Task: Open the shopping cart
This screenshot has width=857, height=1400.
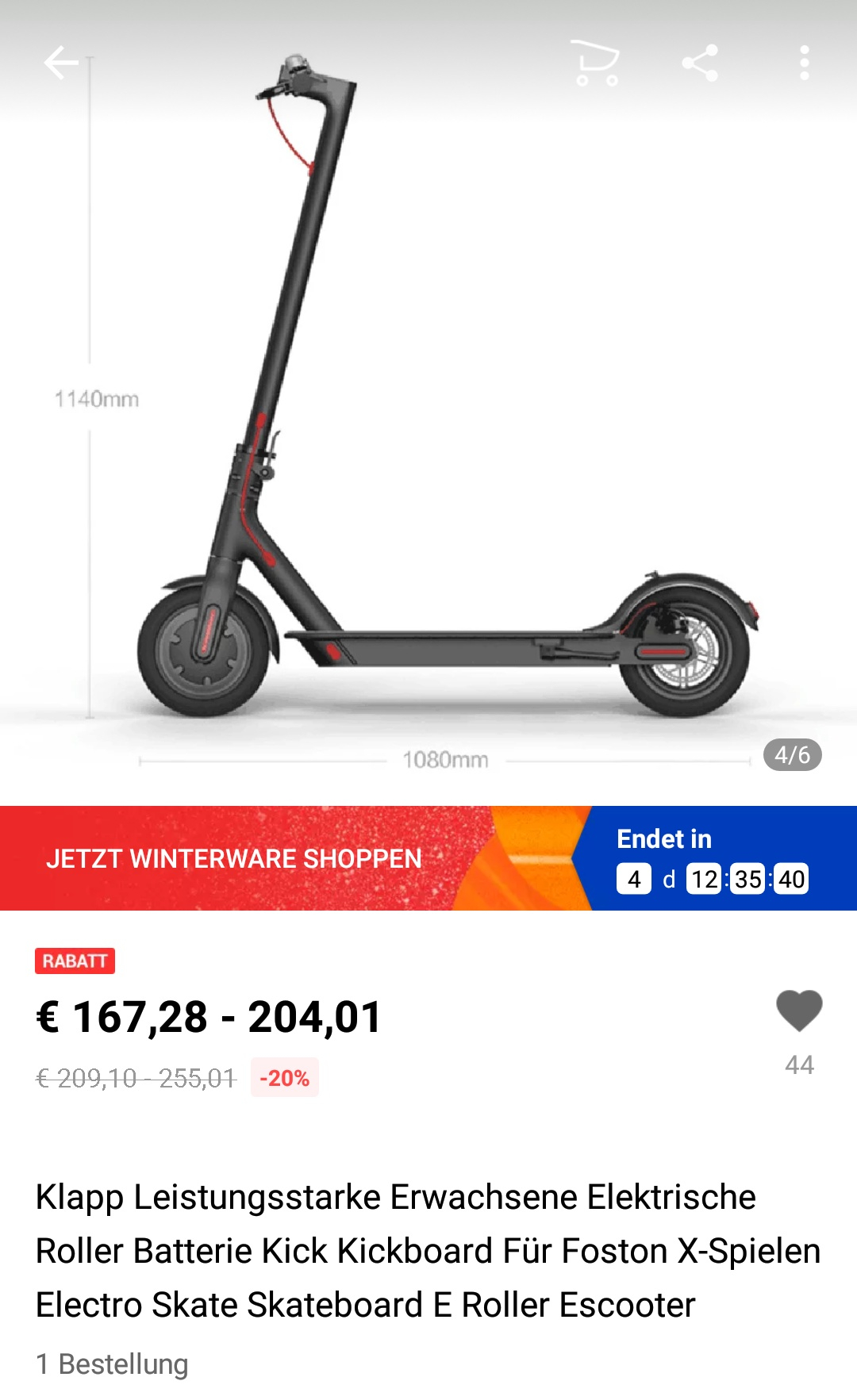Action: pyautogui.click(x=596, y=63)
